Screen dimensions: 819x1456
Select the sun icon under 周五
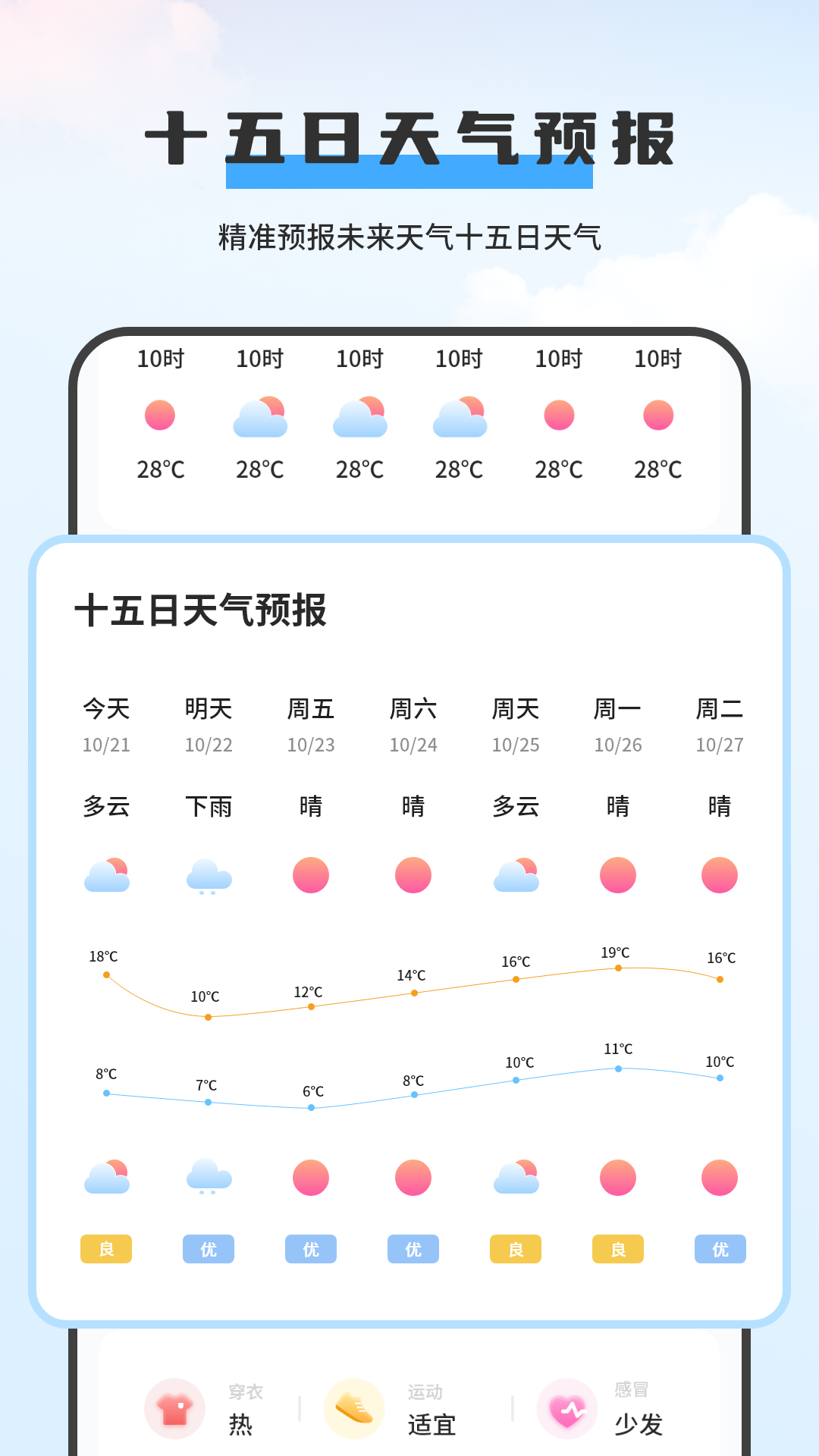coord(311,874)
